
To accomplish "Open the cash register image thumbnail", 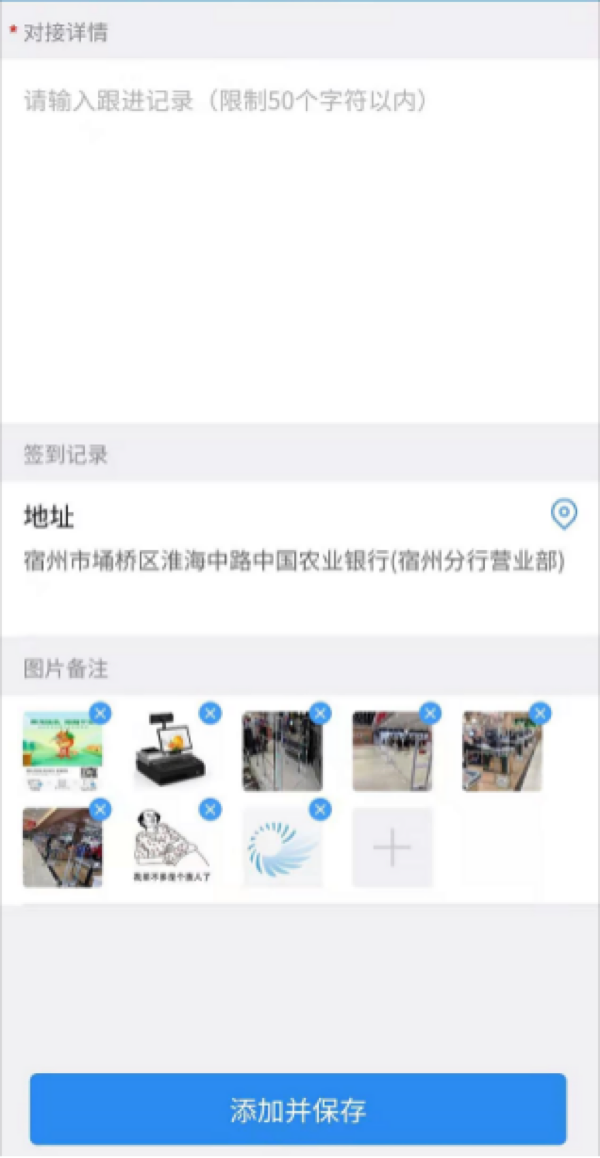I will [172, 753].
